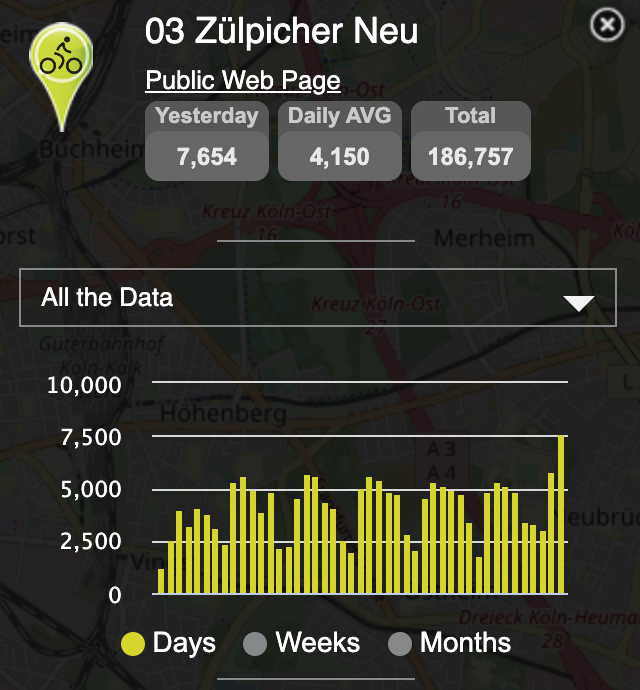Open the Public Web Page link
The width and height of the screenshot is (640, 690).
[x=243, y=81]
